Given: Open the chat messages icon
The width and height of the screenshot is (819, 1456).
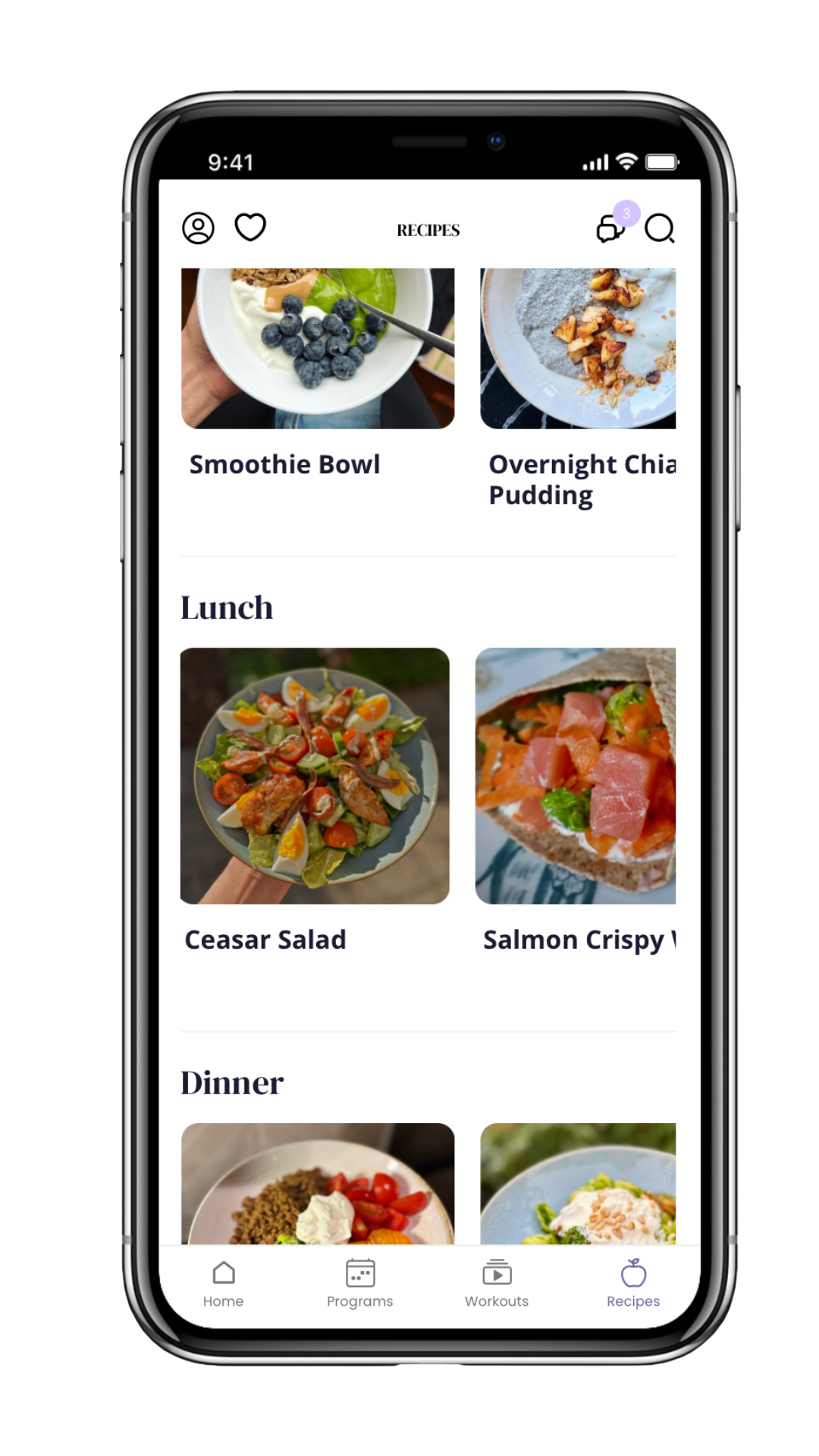Looking at the screenshot, I should point(610,229).
